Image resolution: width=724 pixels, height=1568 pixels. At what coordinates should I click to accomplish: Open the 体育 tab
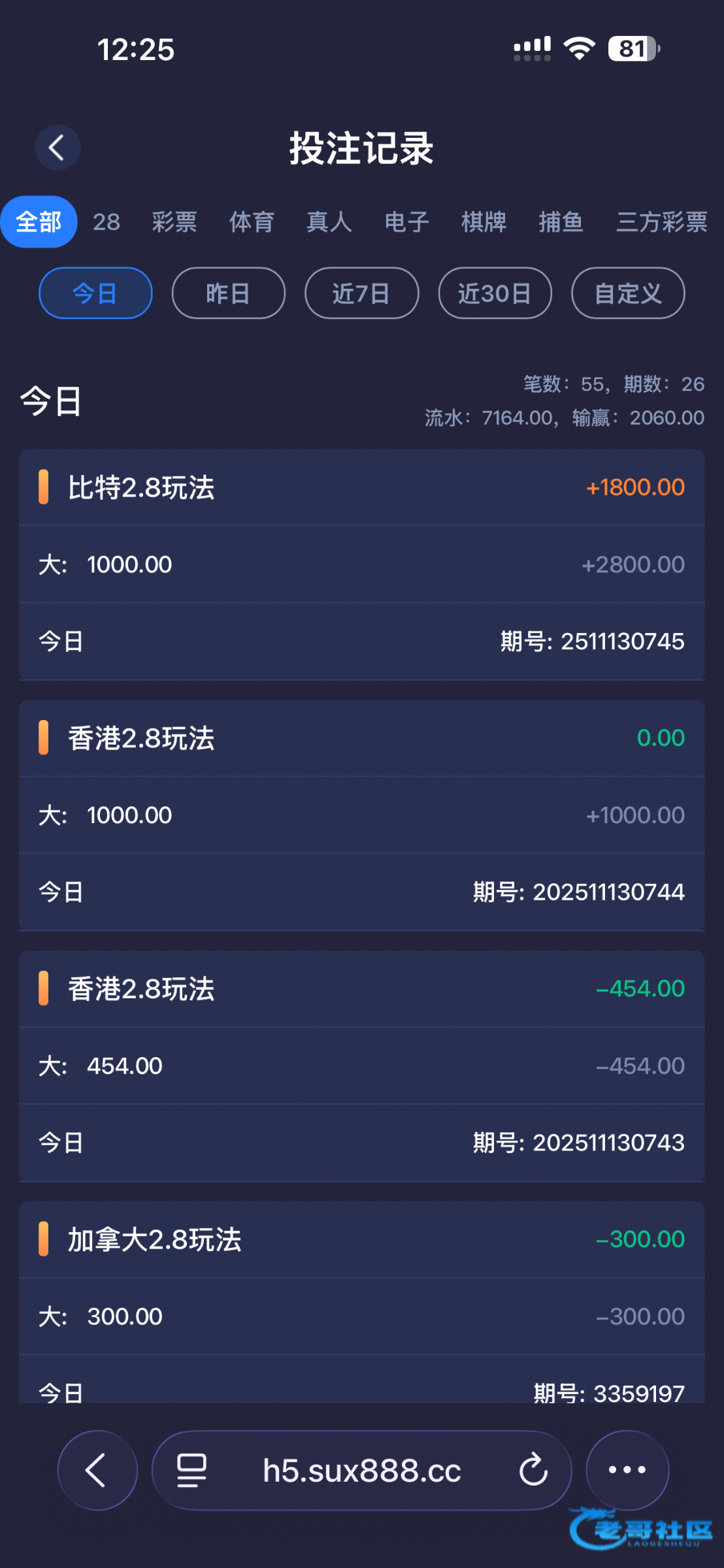click(252, 222)
